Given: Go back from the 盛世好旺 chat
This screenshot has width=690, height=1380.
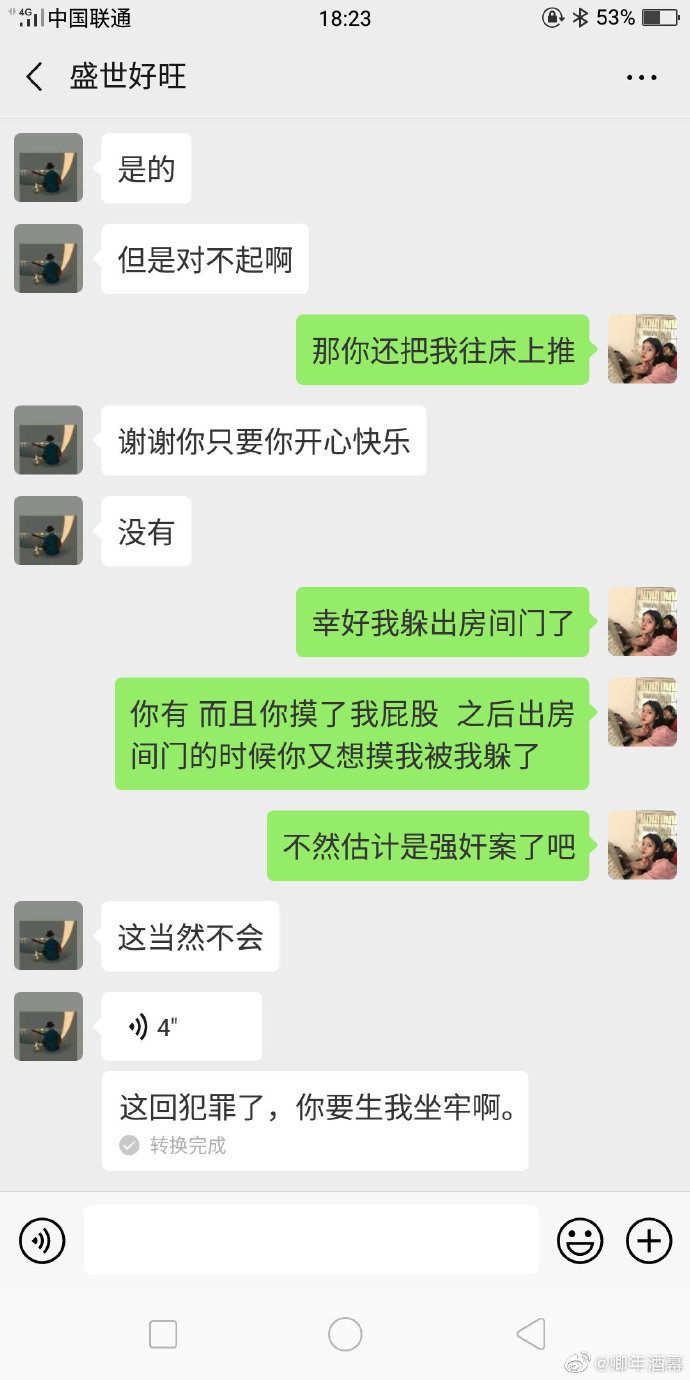Looking at the screenshot, I should [35, 77].
